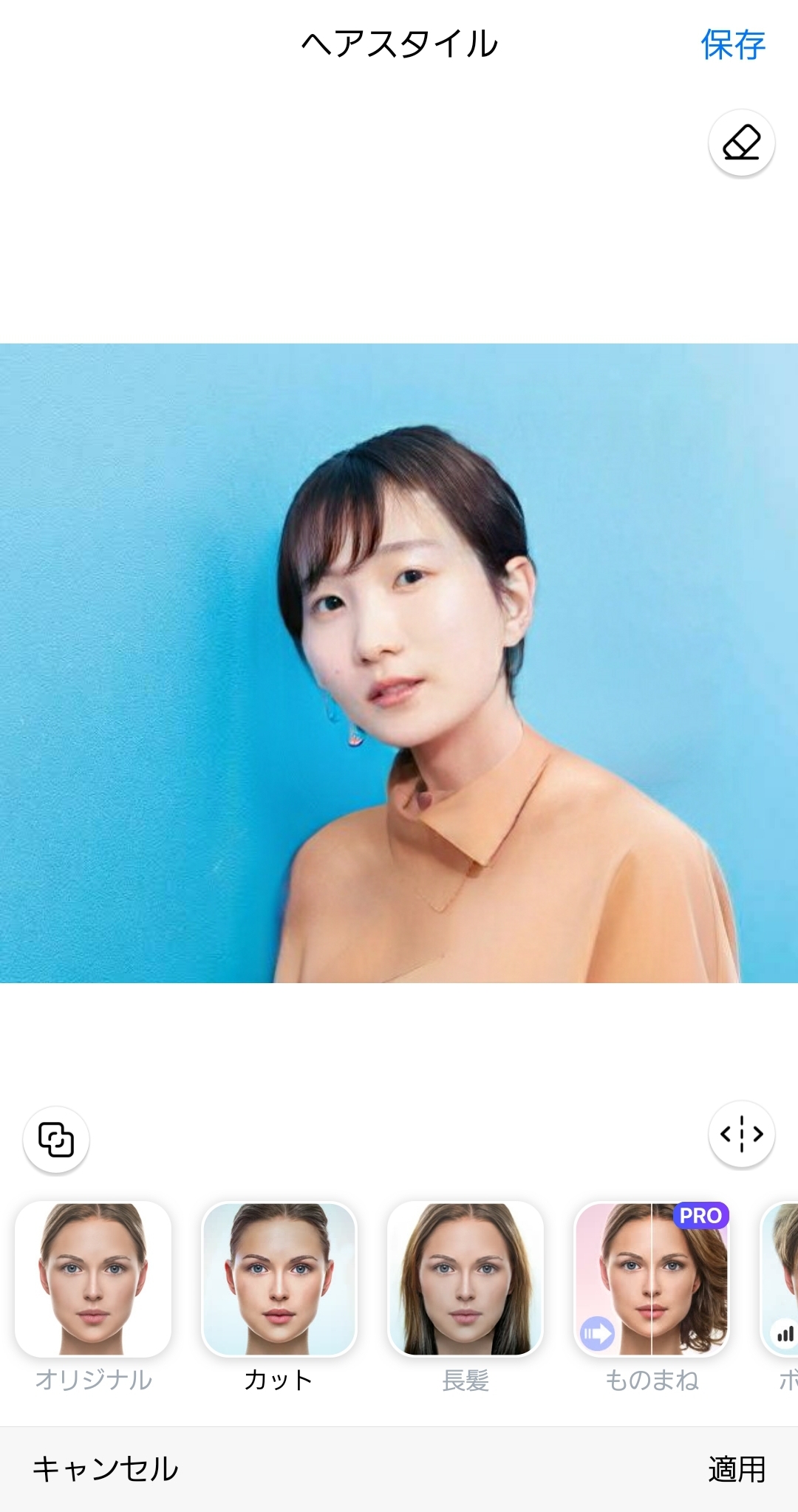Viewport: 798px width, 1512px height.
Task: Select the オリジナル hairstyle
Action: pos(93,1280)
